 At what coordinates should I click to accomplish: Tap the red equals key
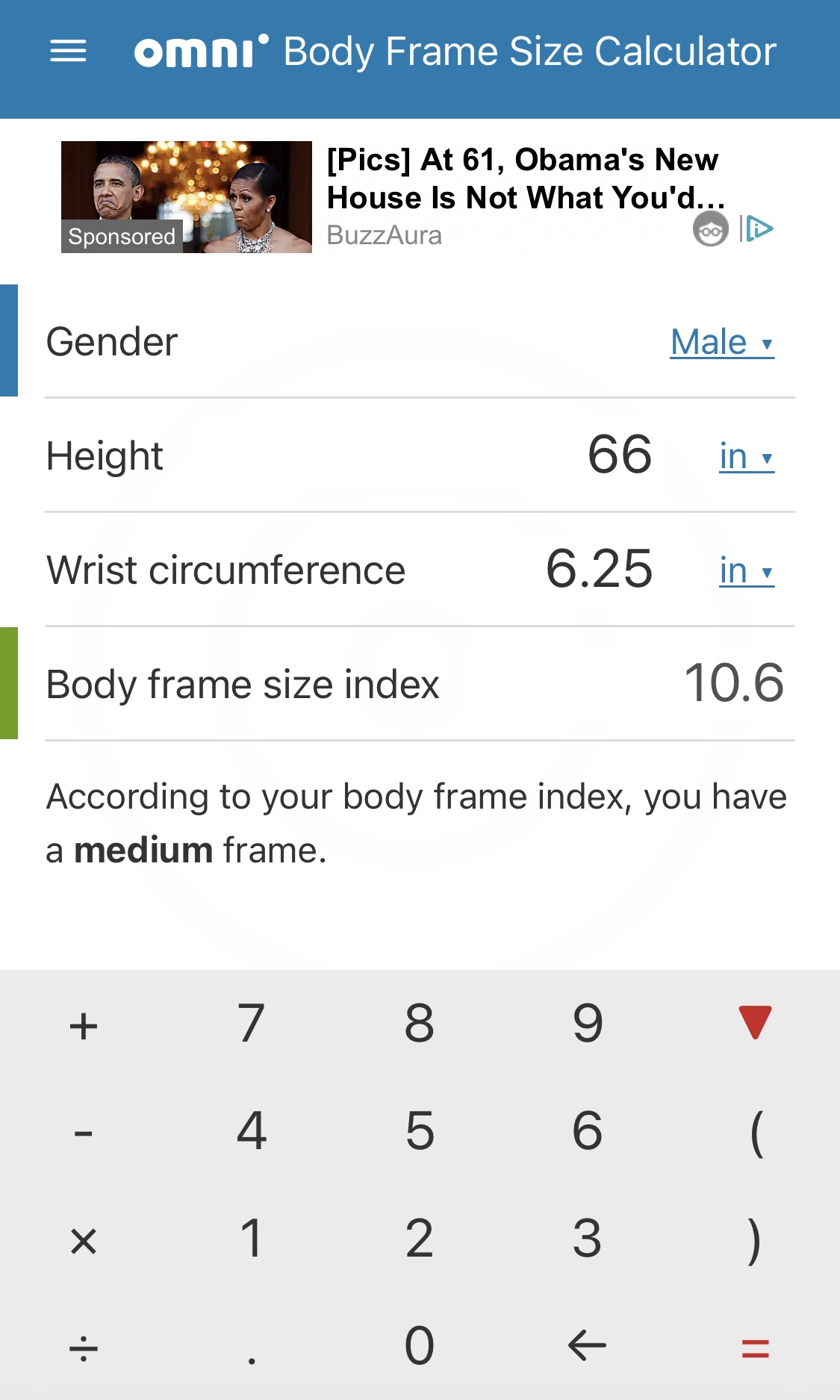pos(755,1348)
